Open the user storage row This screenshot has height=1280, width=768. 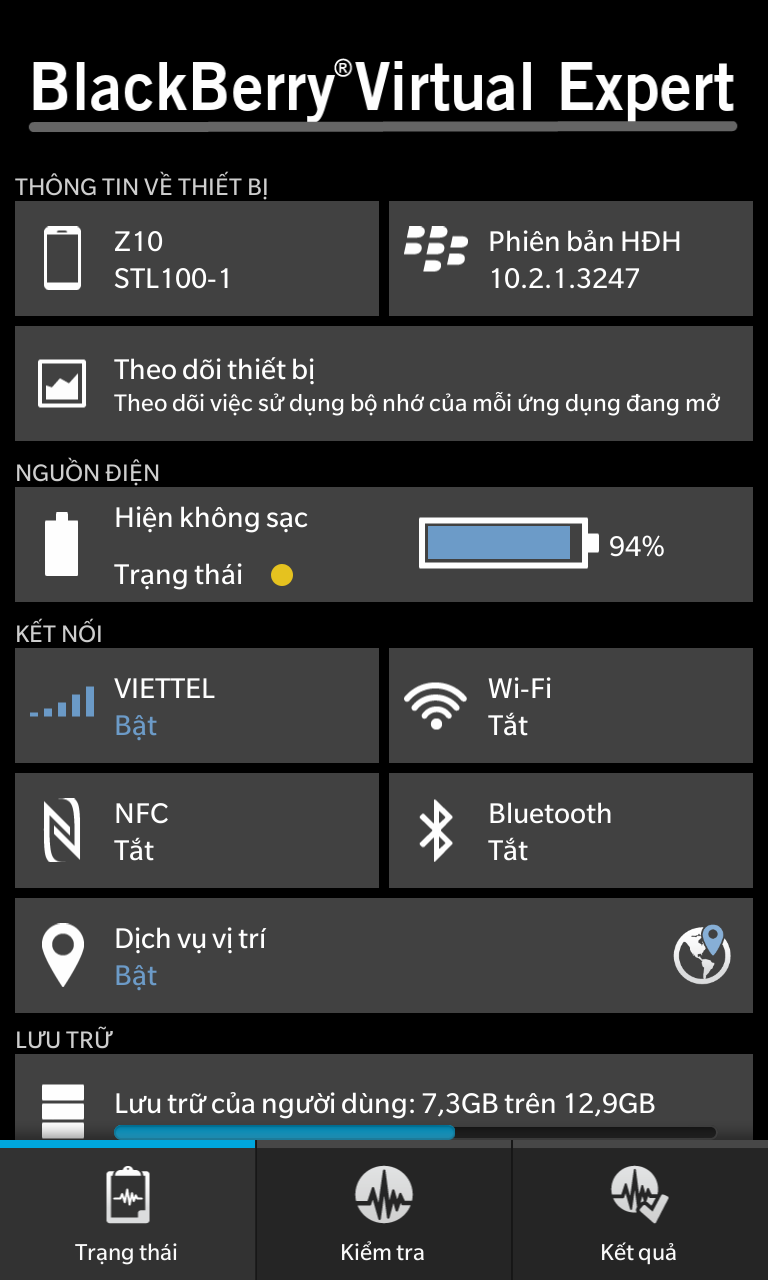pyautogui.click(x=384, y=1098)
